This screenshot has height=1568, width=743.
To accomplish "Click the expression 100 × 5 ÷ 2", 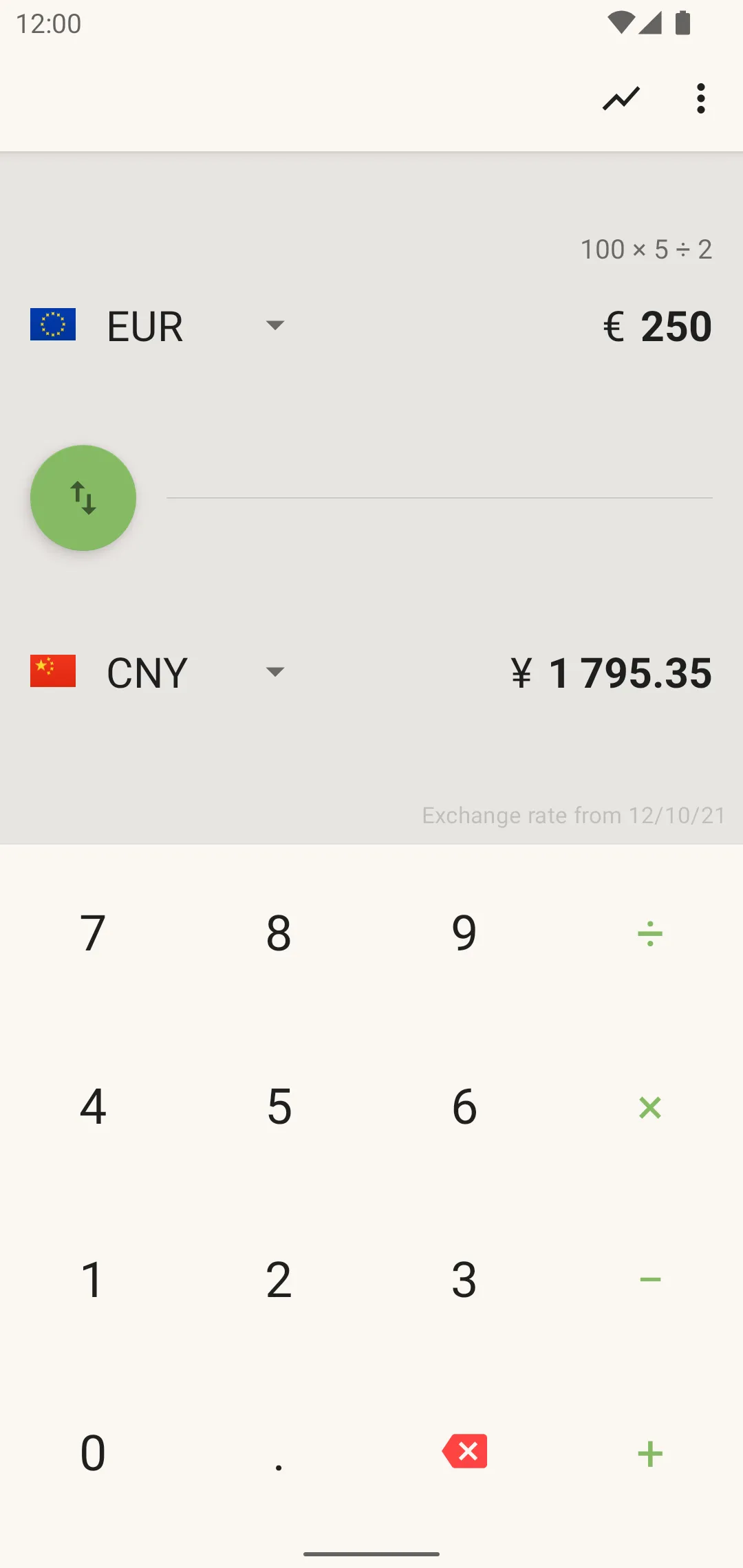I will [x=646, y=249].
